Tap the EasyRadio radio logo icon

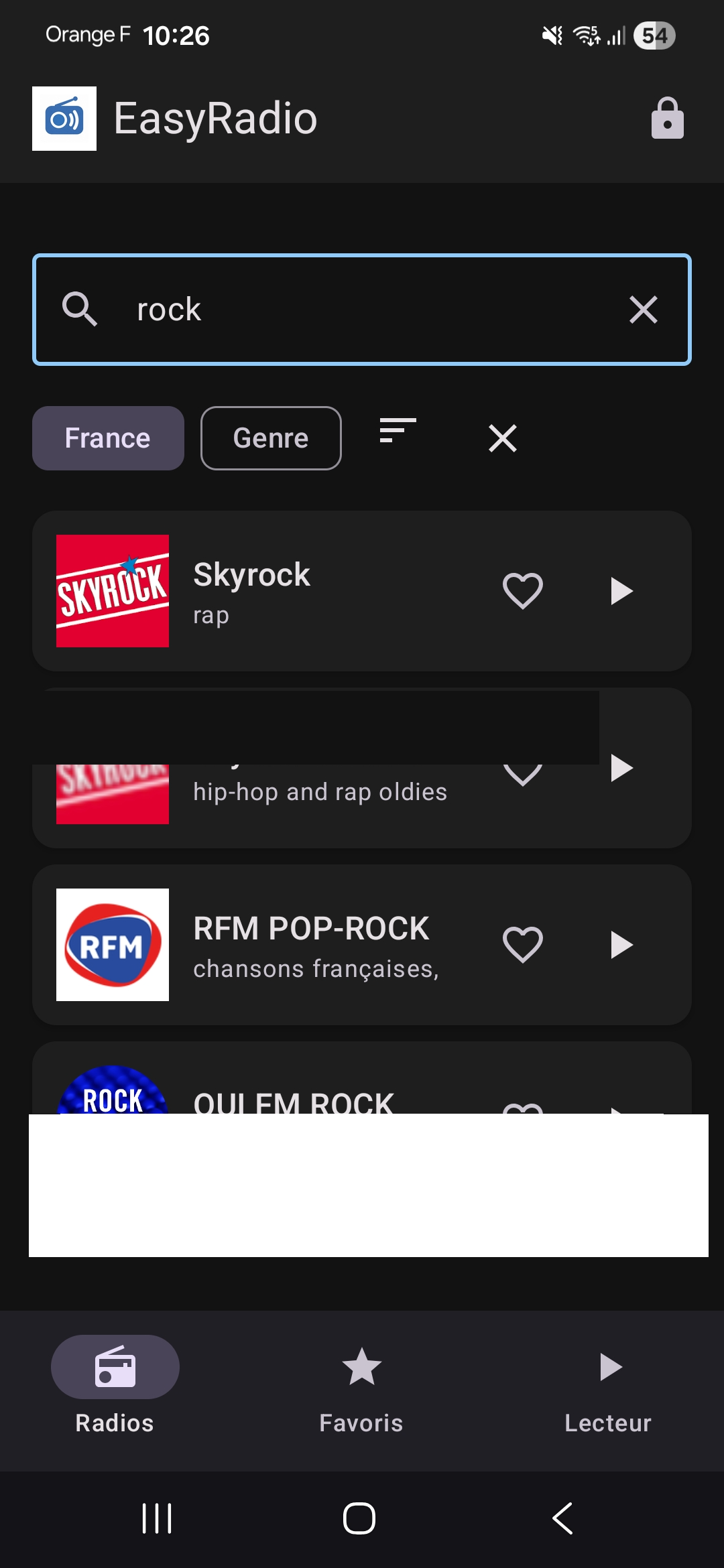[64, 118]
